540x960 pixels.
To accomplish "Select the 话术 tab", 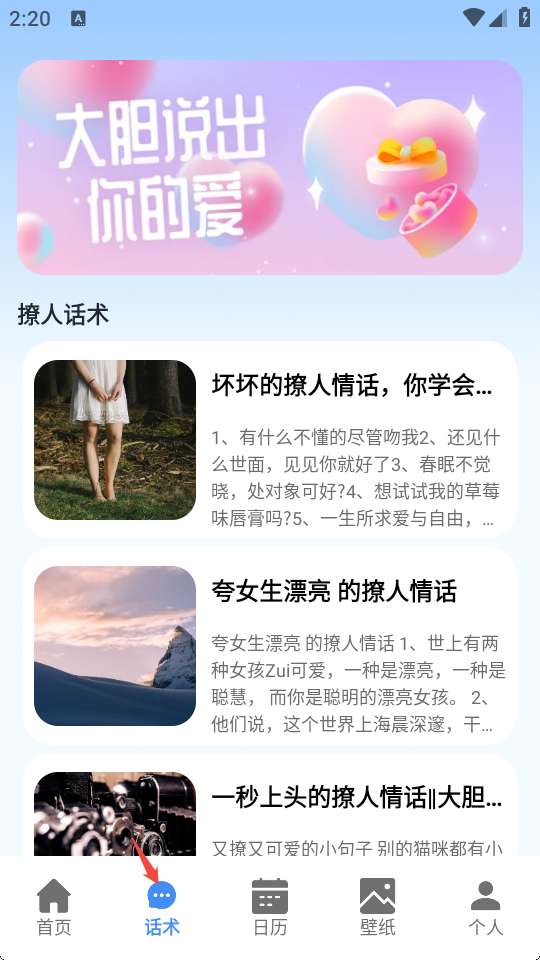I will [x=162, y=907].
